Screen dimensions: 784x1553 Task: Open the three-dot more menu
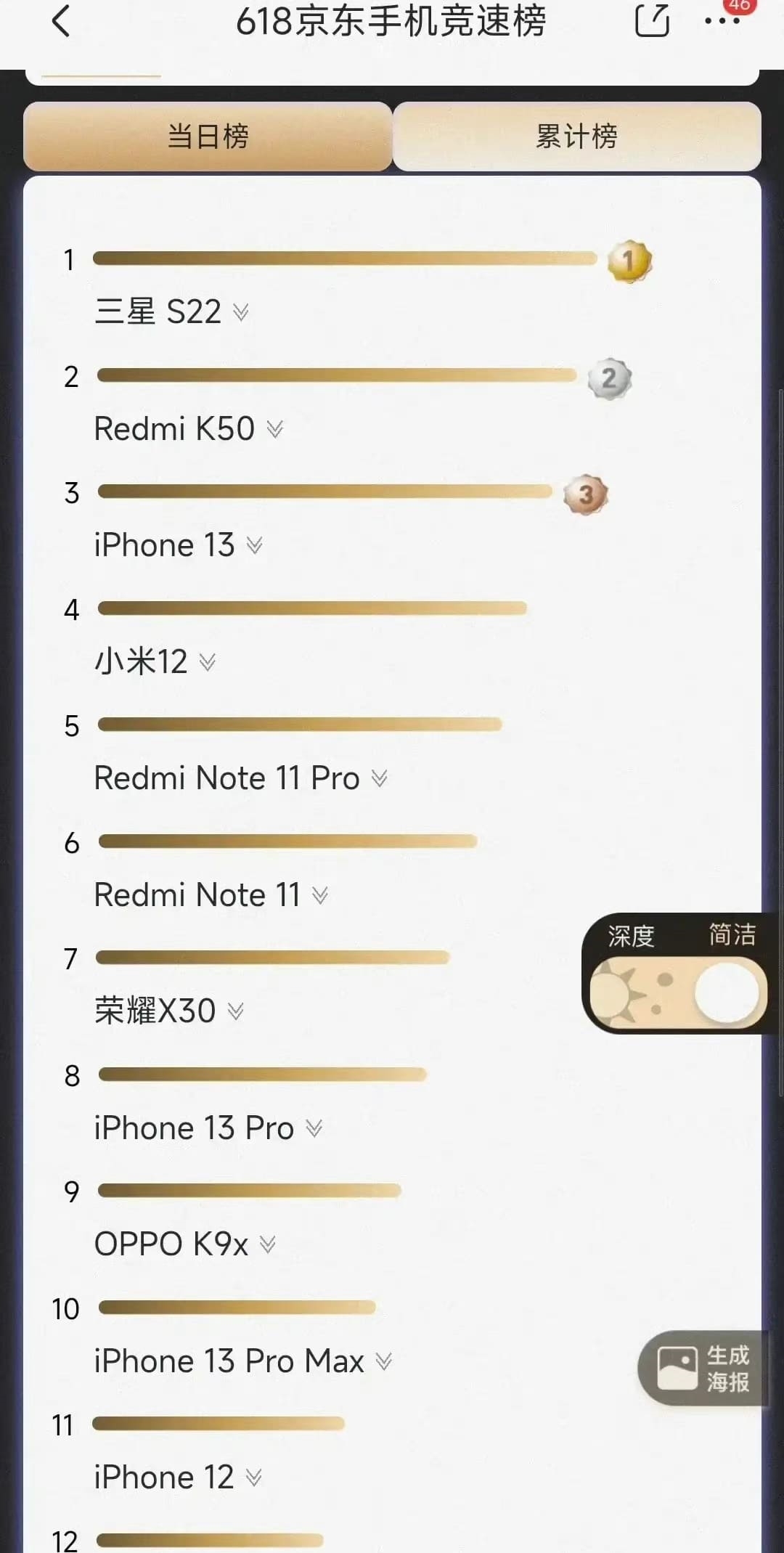(722, 20)
